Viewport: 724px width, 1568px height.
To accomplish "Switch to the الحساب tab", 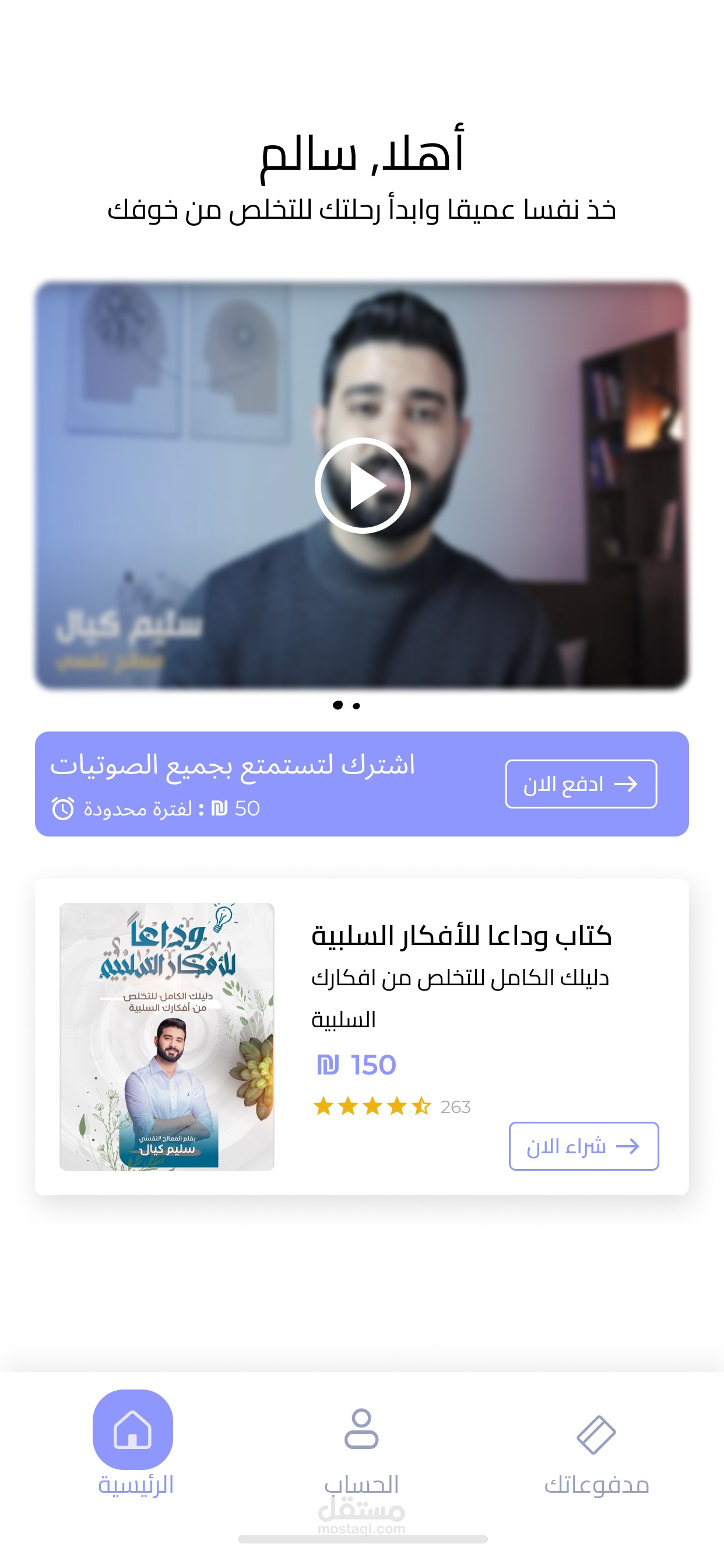I will (361, 1448).
